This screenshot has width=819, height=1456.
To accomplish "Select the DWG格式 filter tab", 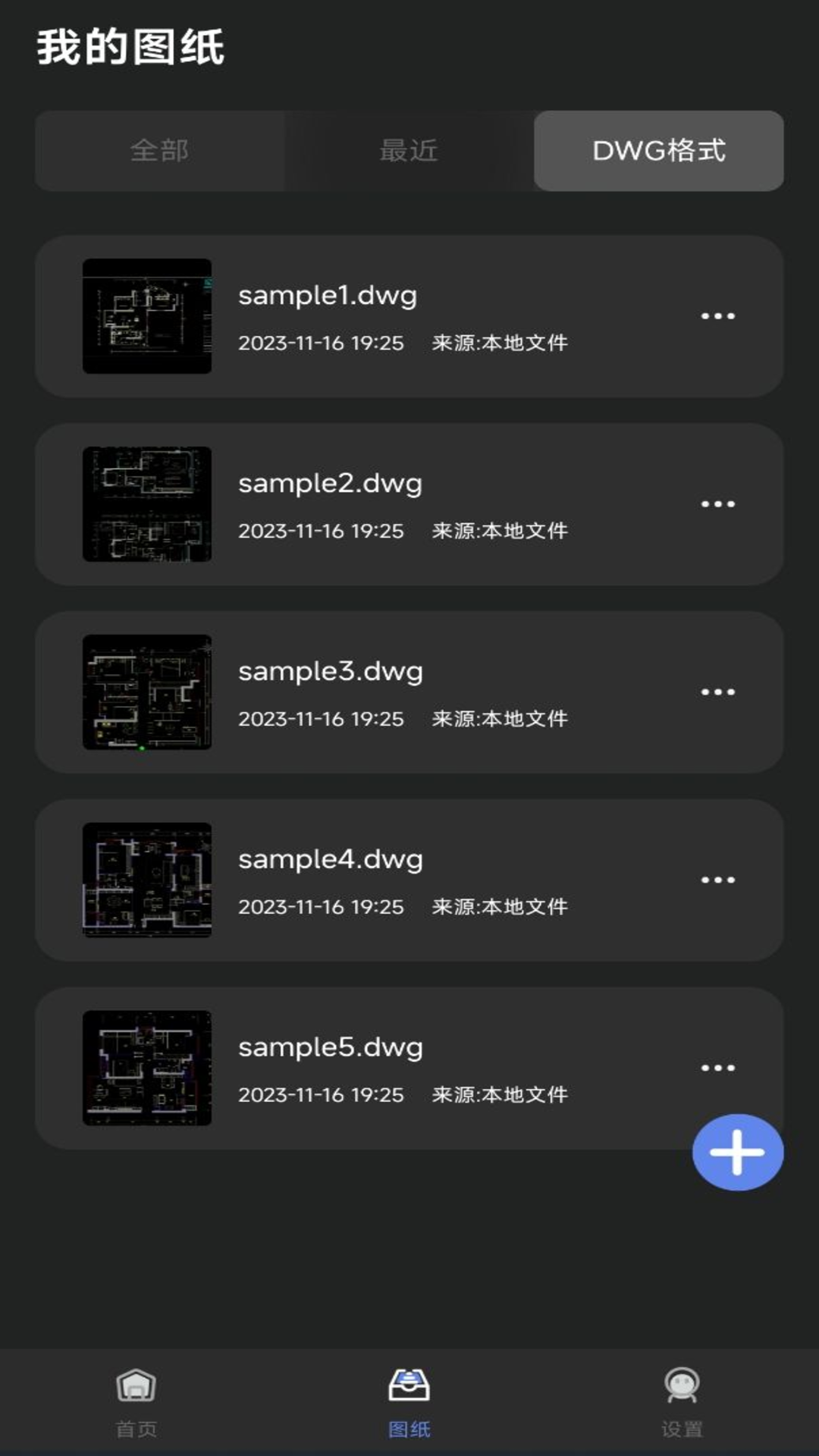I will point(660,151).
